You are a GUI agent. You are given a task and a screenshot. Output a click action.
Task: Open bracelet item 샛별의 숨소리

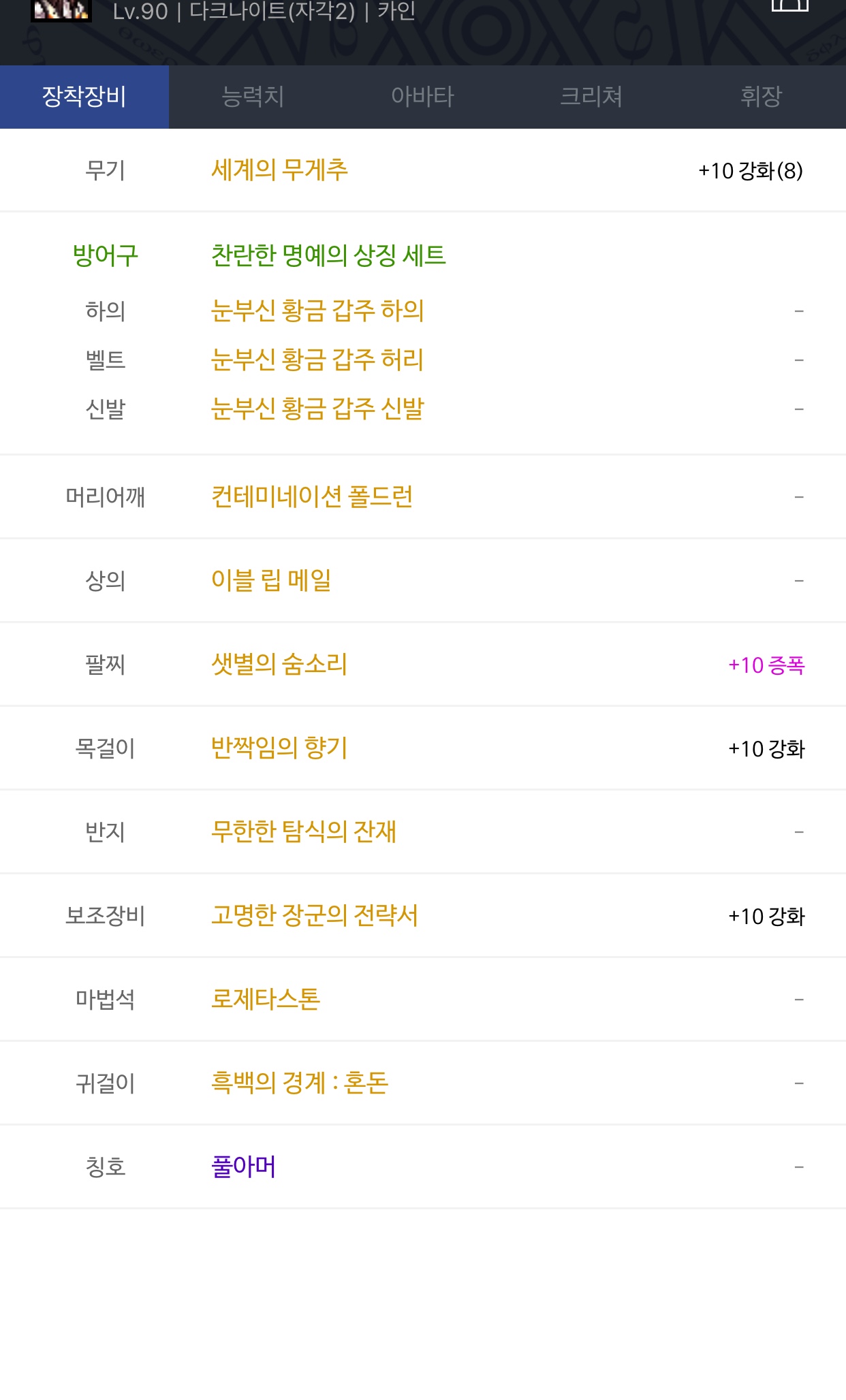tap(279, 664)
